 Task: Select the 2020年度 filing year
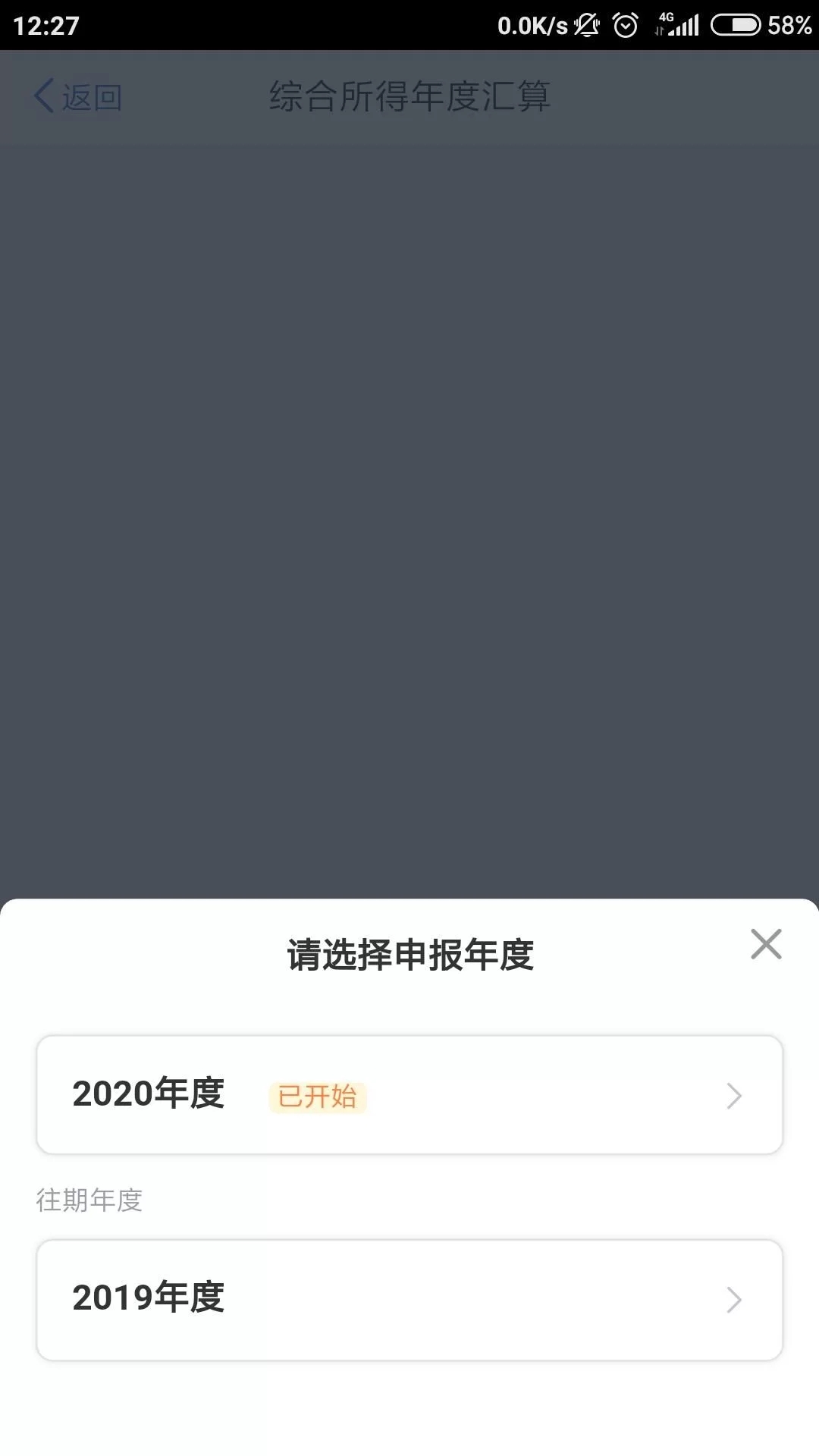click(x=409, y=1095)
